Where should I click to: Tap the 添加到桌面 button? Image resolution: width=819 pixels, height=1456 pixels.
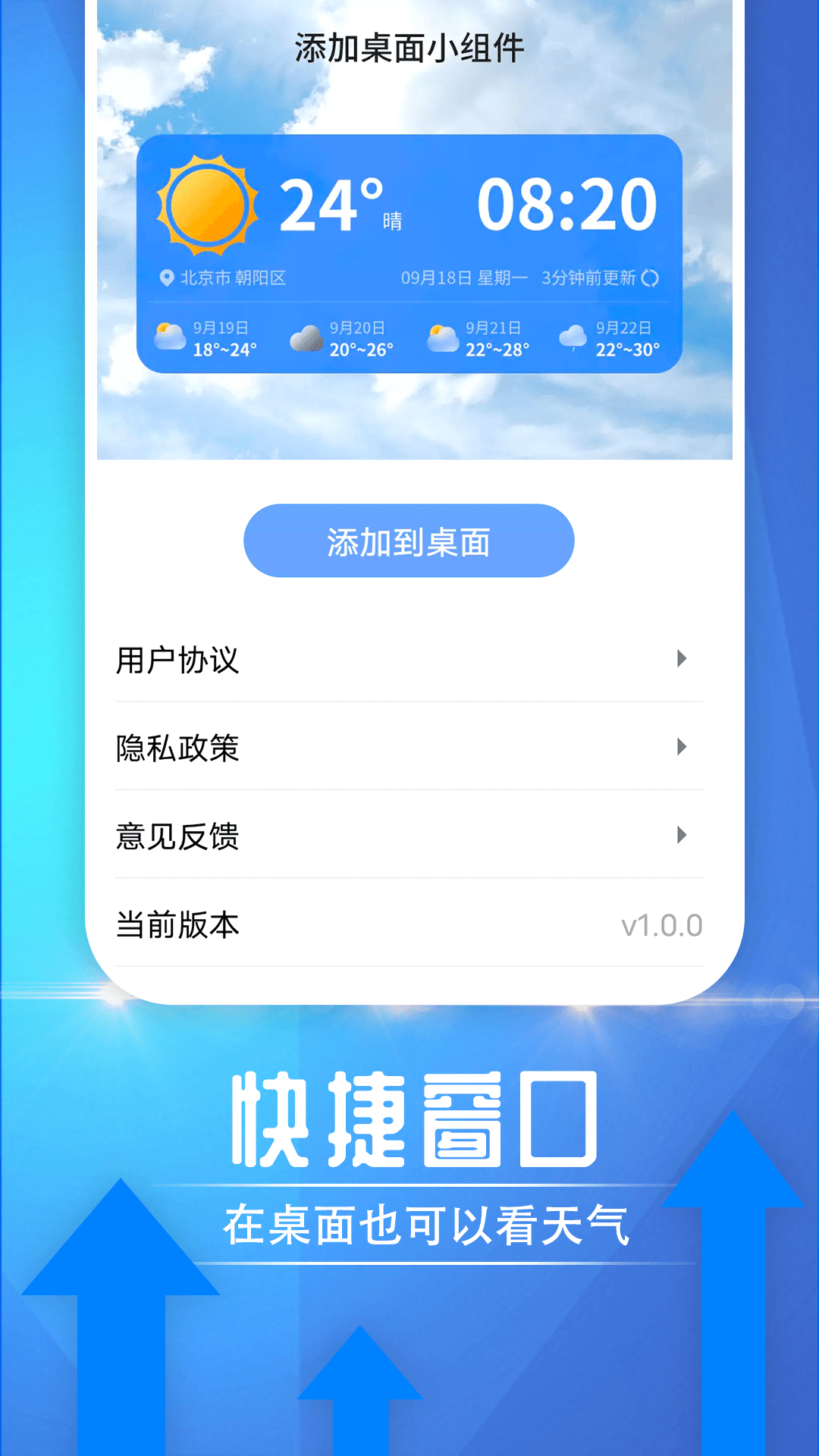click(408, 540)
